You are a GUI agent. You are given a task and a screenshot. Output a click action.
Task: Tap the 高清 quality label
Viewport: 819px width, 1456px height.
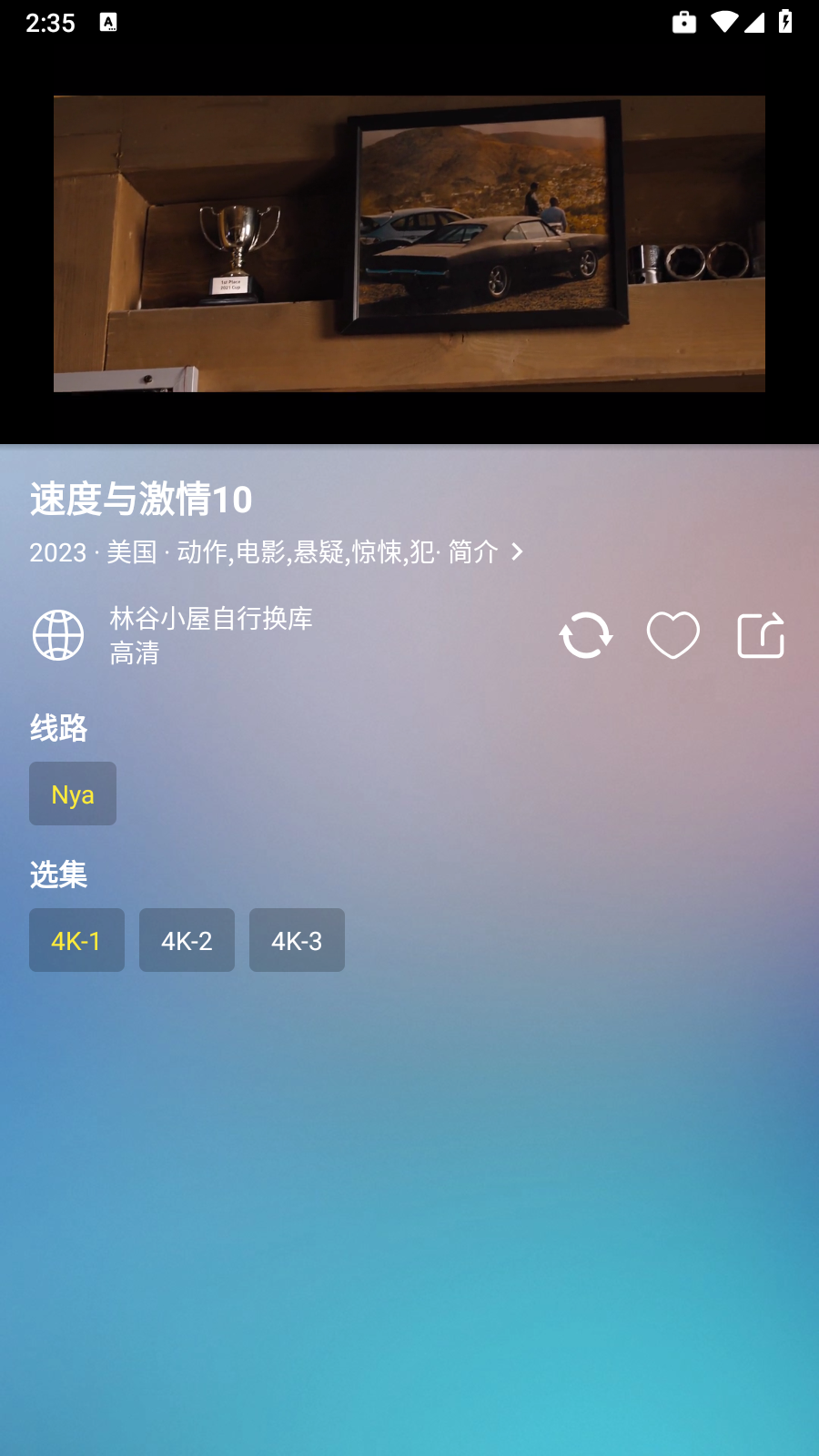135,652
